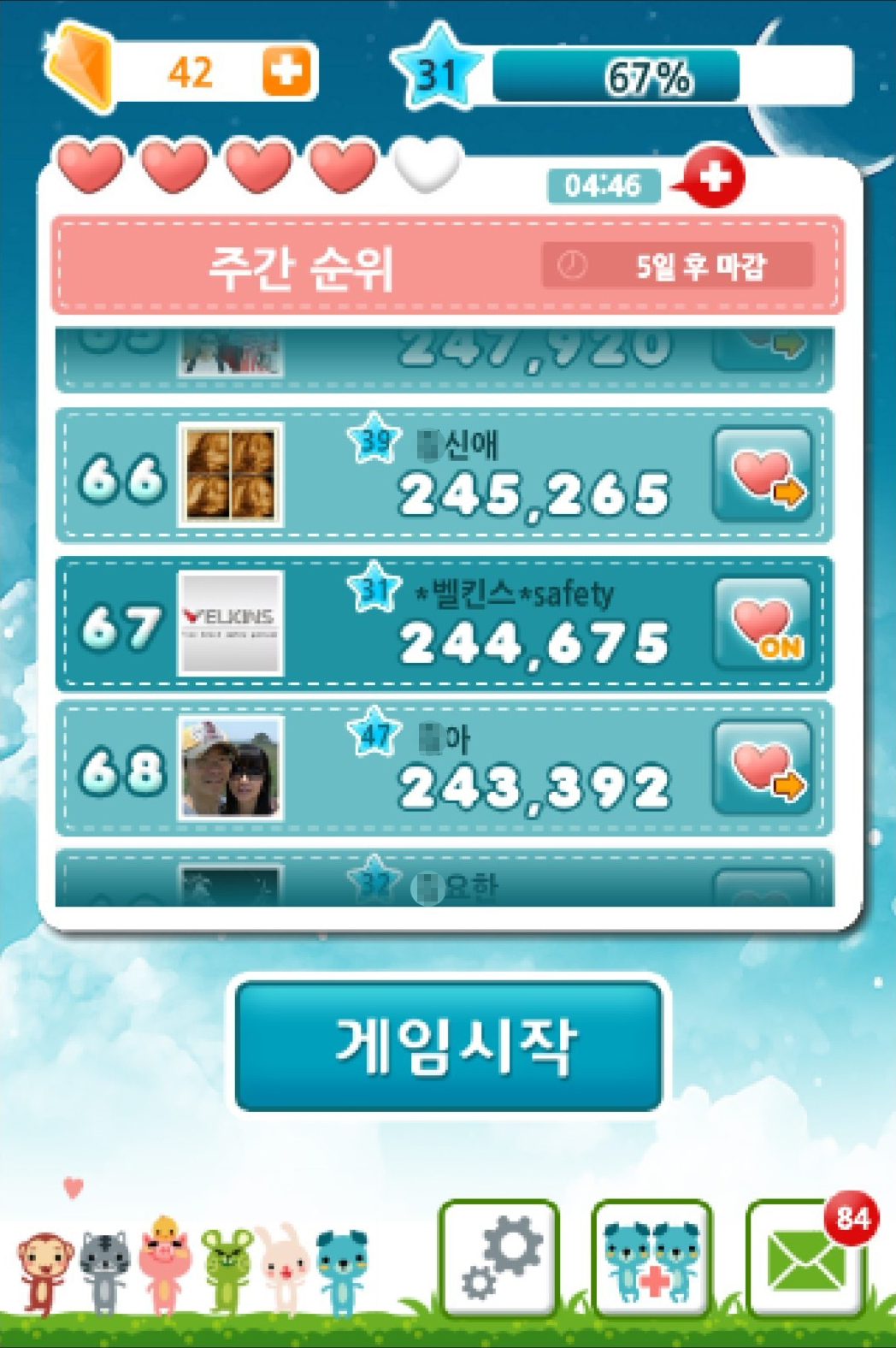Send a heart to rank 68 player
The image size is (896, 1348).
tap(763, 768)
